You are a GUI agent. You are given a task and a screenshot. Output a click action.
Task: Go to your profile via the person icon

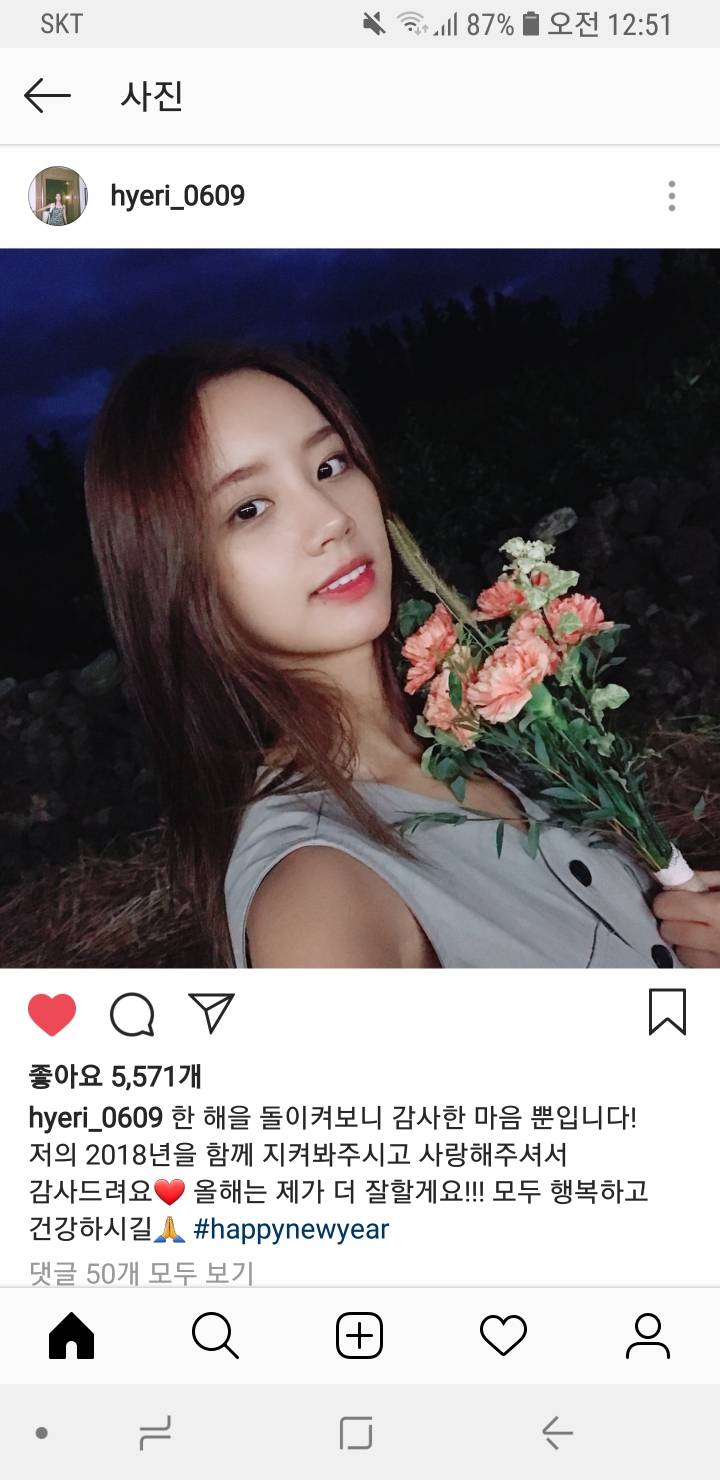pos(648,1334)
